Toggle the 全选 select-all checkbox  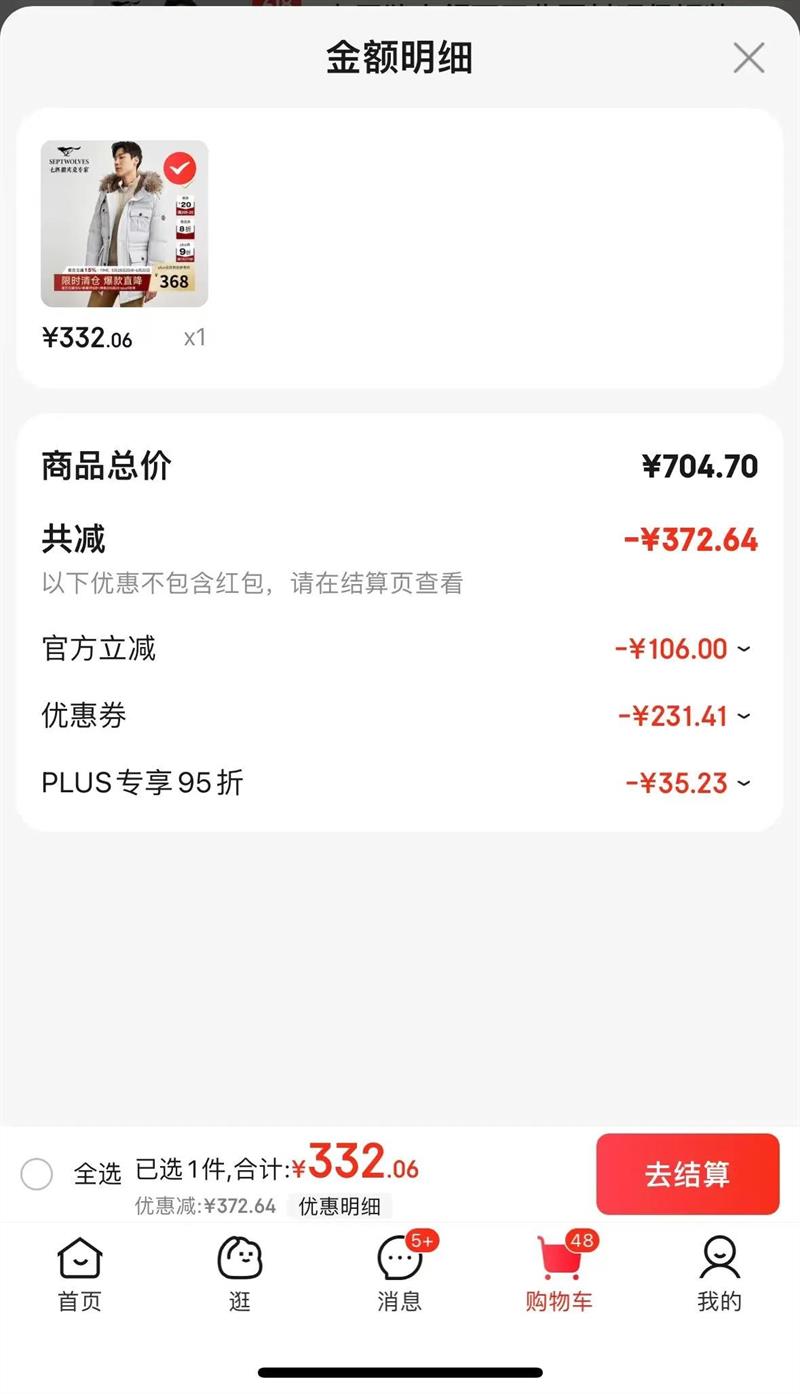click(37, 1174)
